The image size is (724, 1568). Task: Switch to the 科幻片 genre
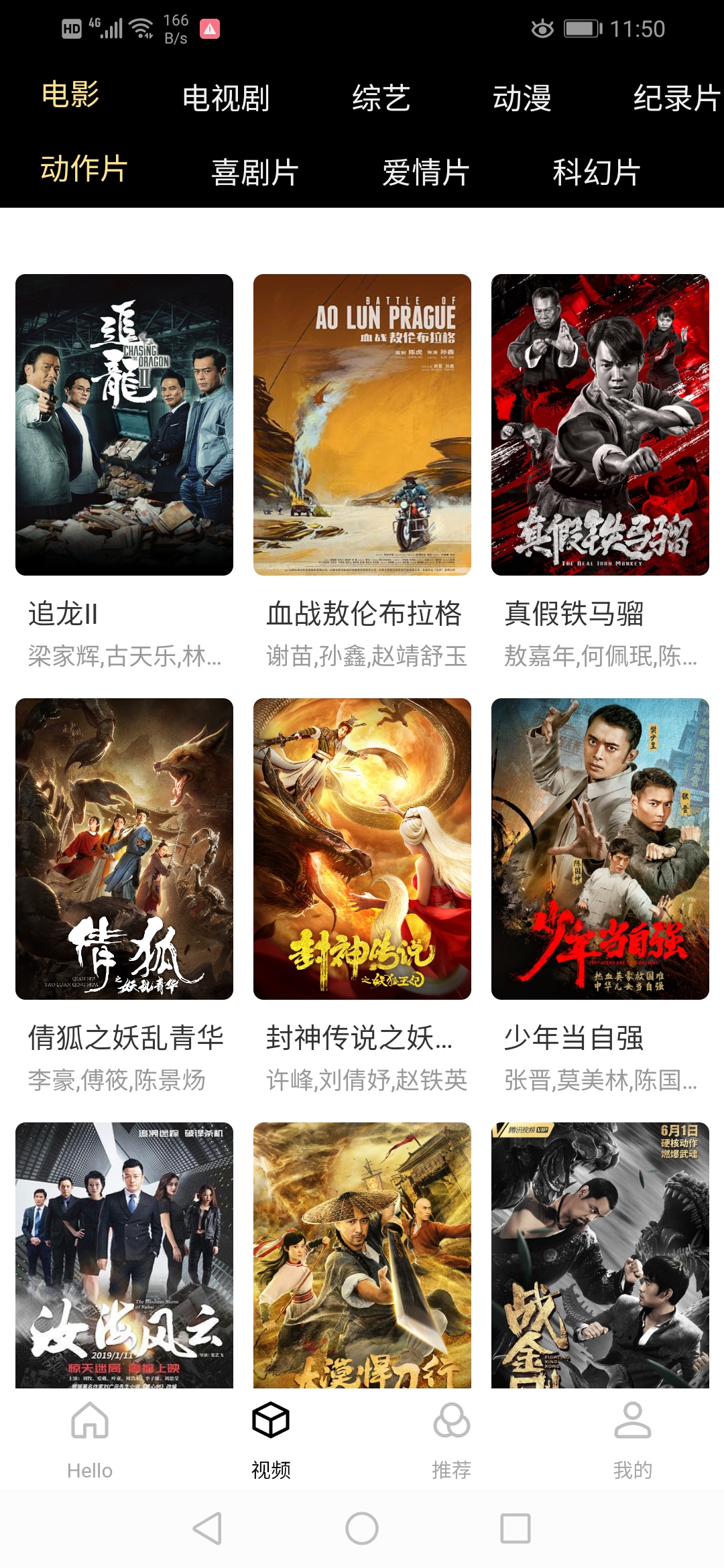597,172
